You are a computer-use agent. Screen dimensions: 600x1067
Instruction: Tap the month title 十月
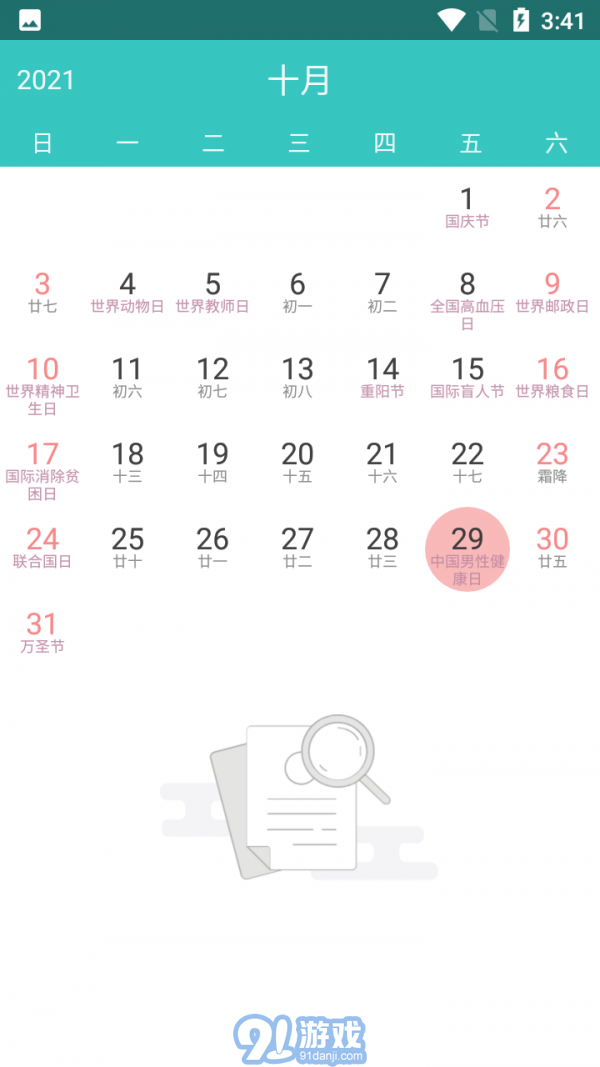click(x=299, y=81)
